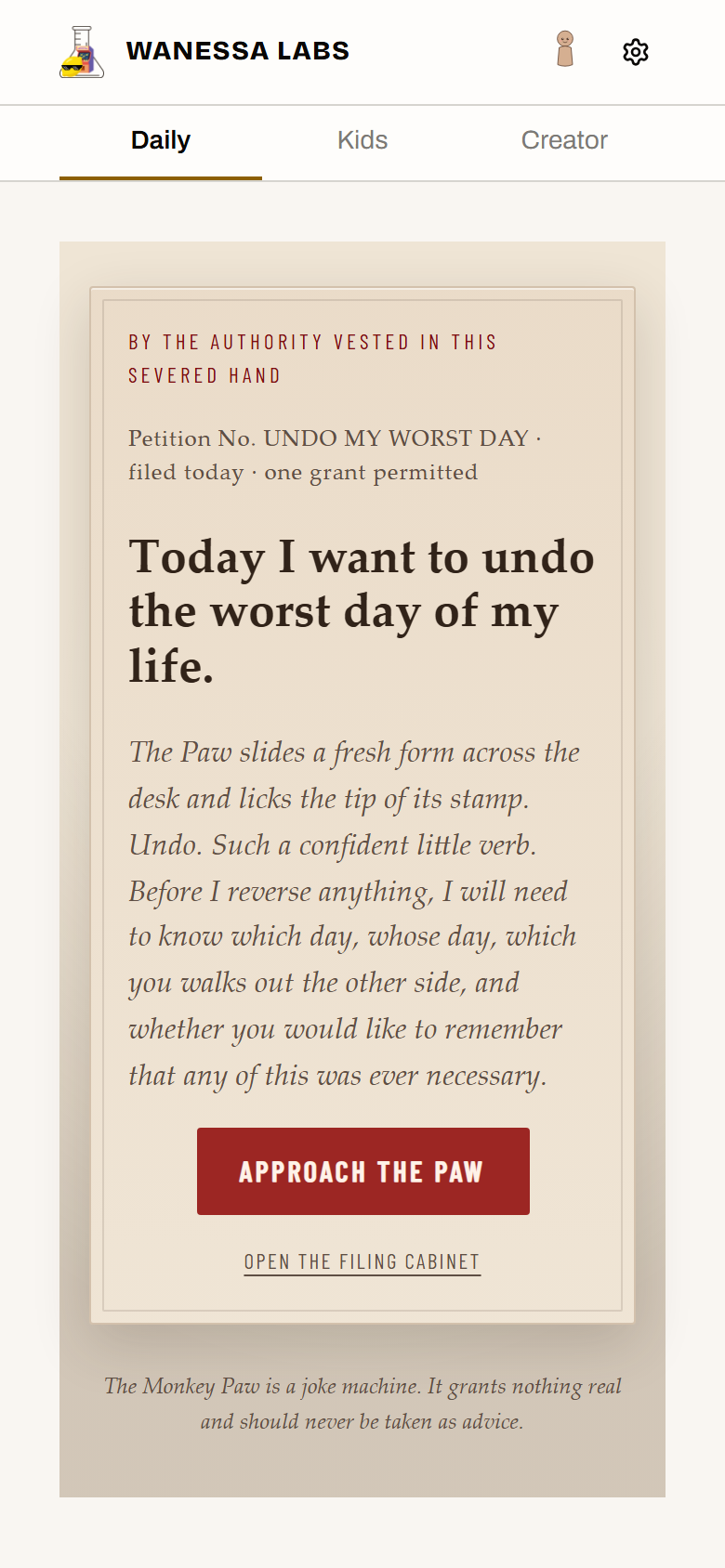
Task: Tap Approach the Paw button
Action: [x=363, y=1171]
